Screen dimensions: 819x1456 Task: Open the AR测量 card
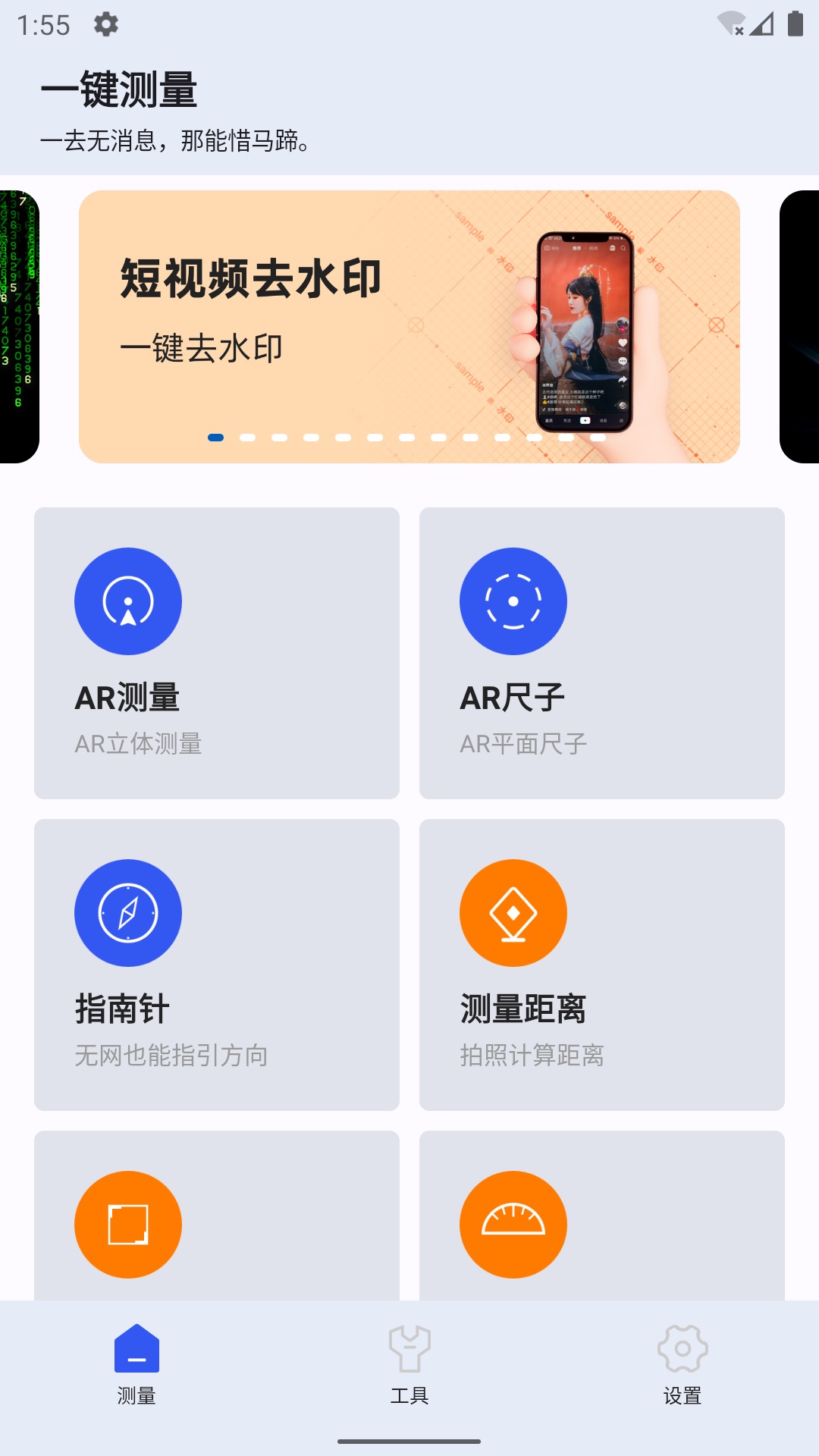pos(217,653)
